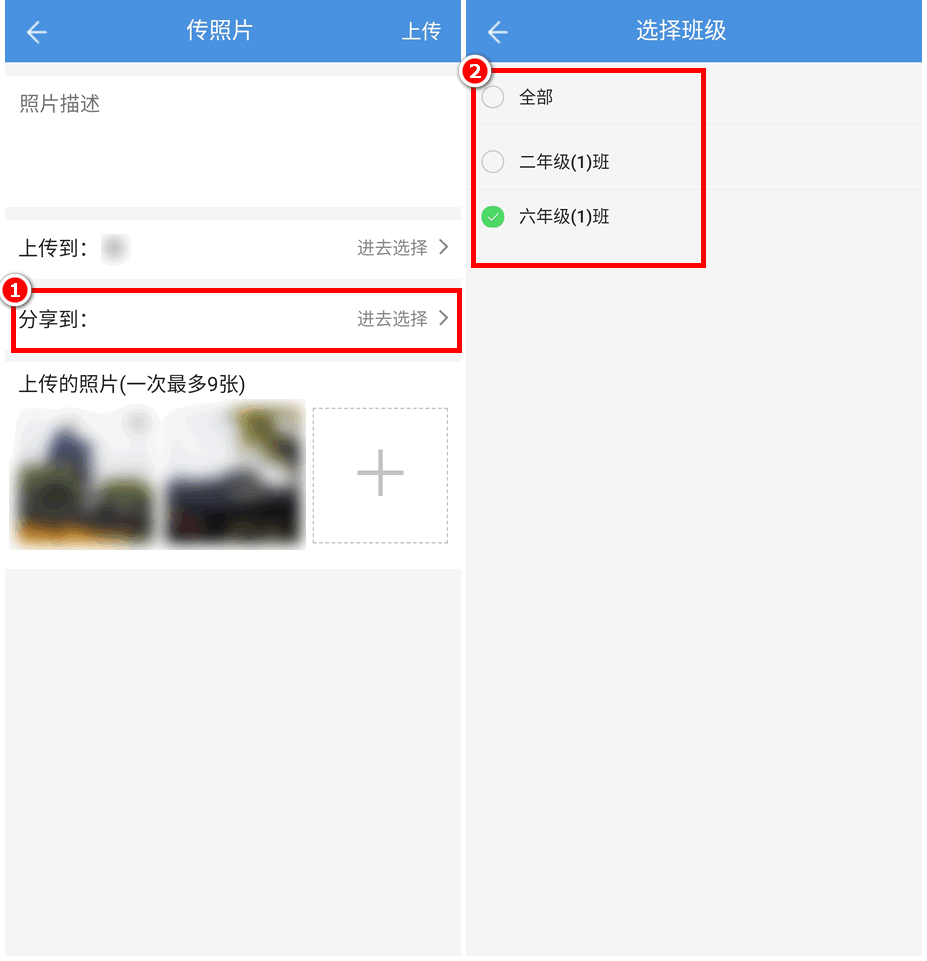This screenshot has width=927, height=961.
Task: Go back from the 选择班级 screen
Action: pyautogui.click(x=498, y=32)
